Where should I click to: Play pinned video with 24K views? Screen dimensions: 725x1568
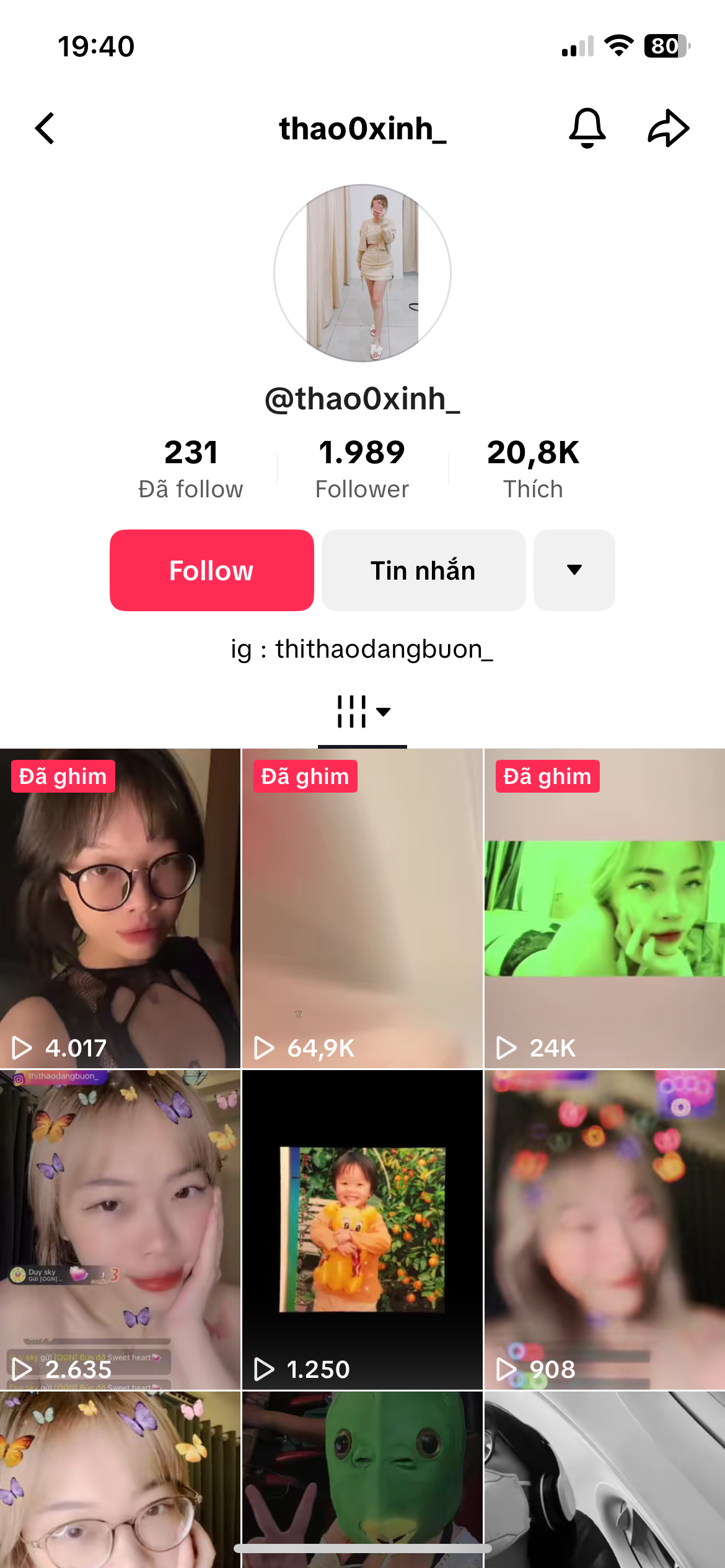click(604, 908)
